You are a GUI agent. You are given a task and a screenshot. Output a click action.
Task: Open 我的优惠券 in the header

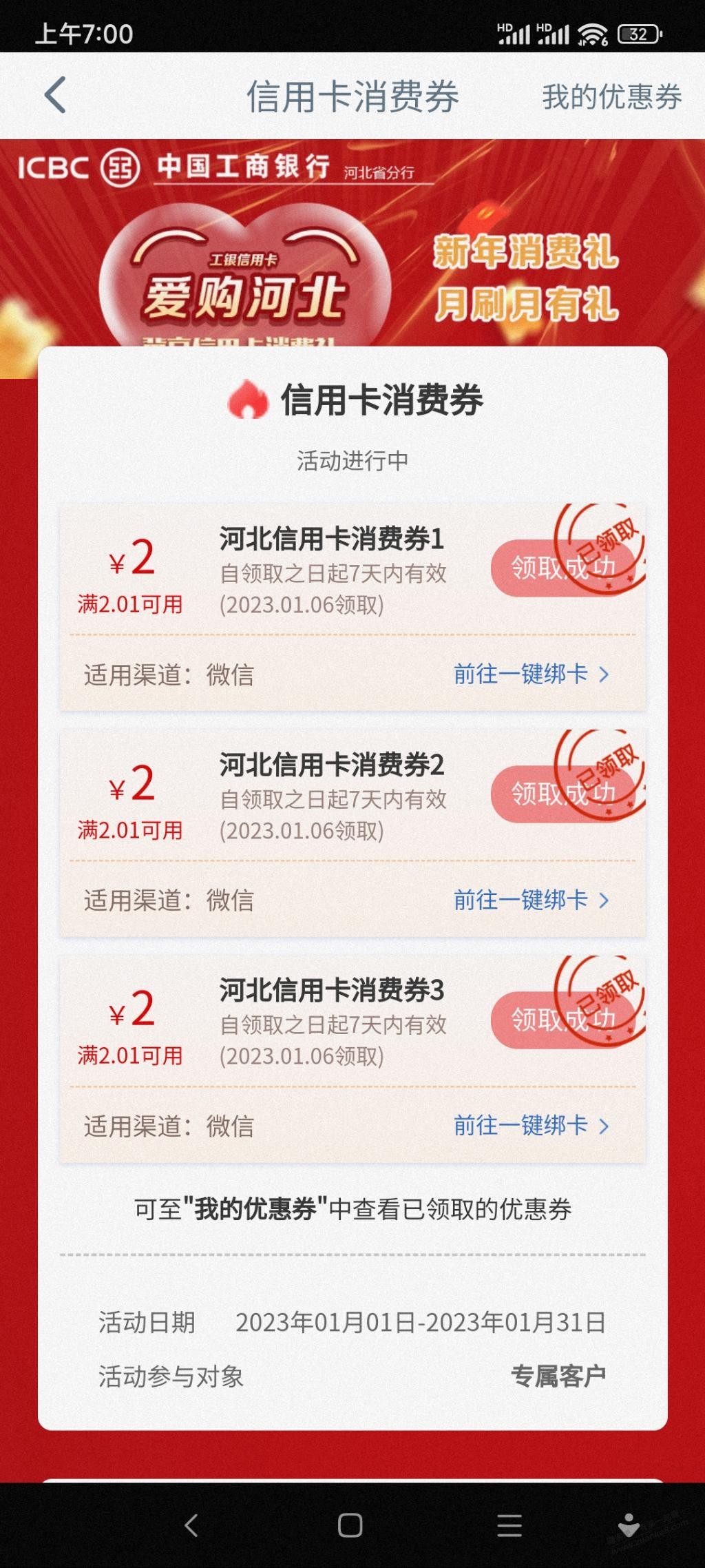tap(611, 96)
